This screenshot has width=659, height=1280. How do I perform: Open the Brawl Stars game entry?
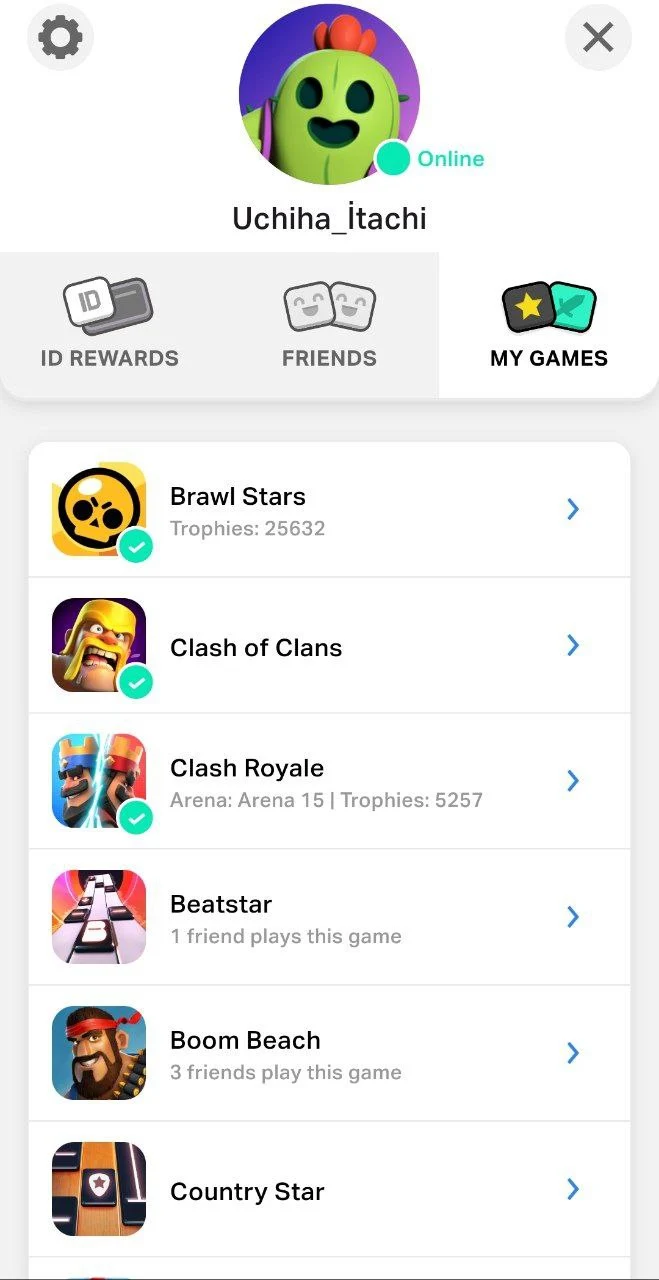[329, 510]
